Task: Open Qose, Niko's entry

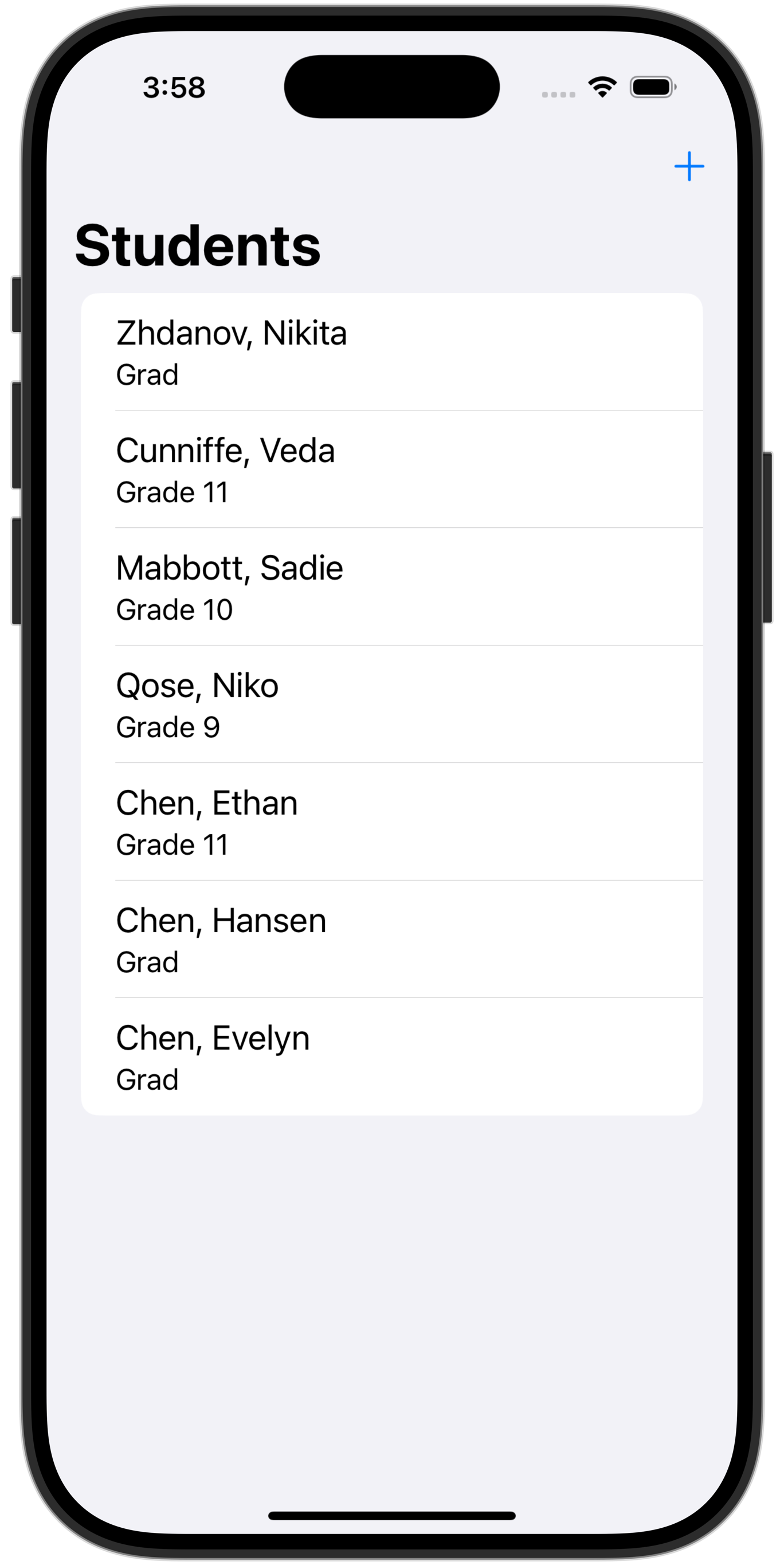Action: (x=391, y=704)
